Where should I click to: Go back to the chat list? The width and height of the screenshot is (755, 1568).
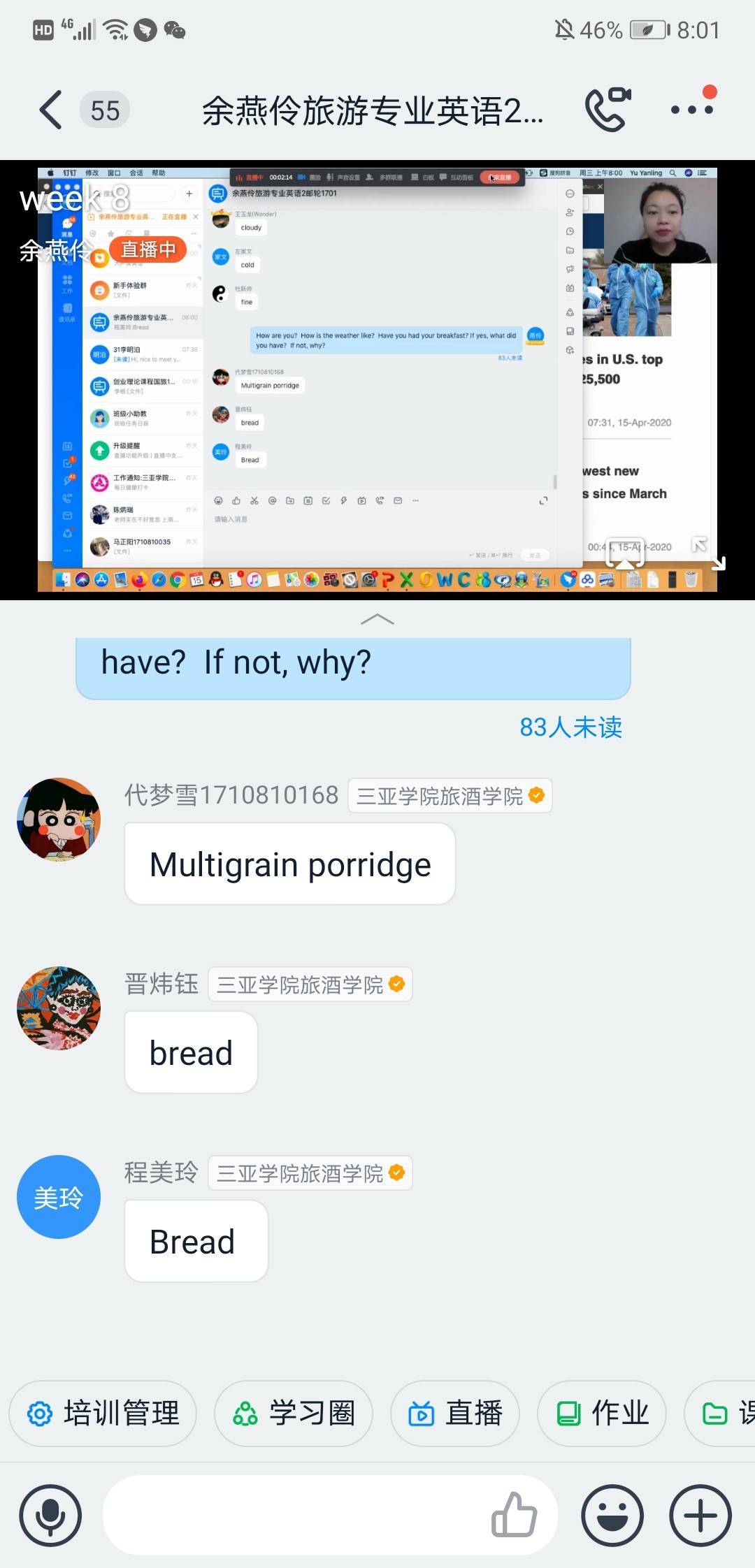(50, 110)
